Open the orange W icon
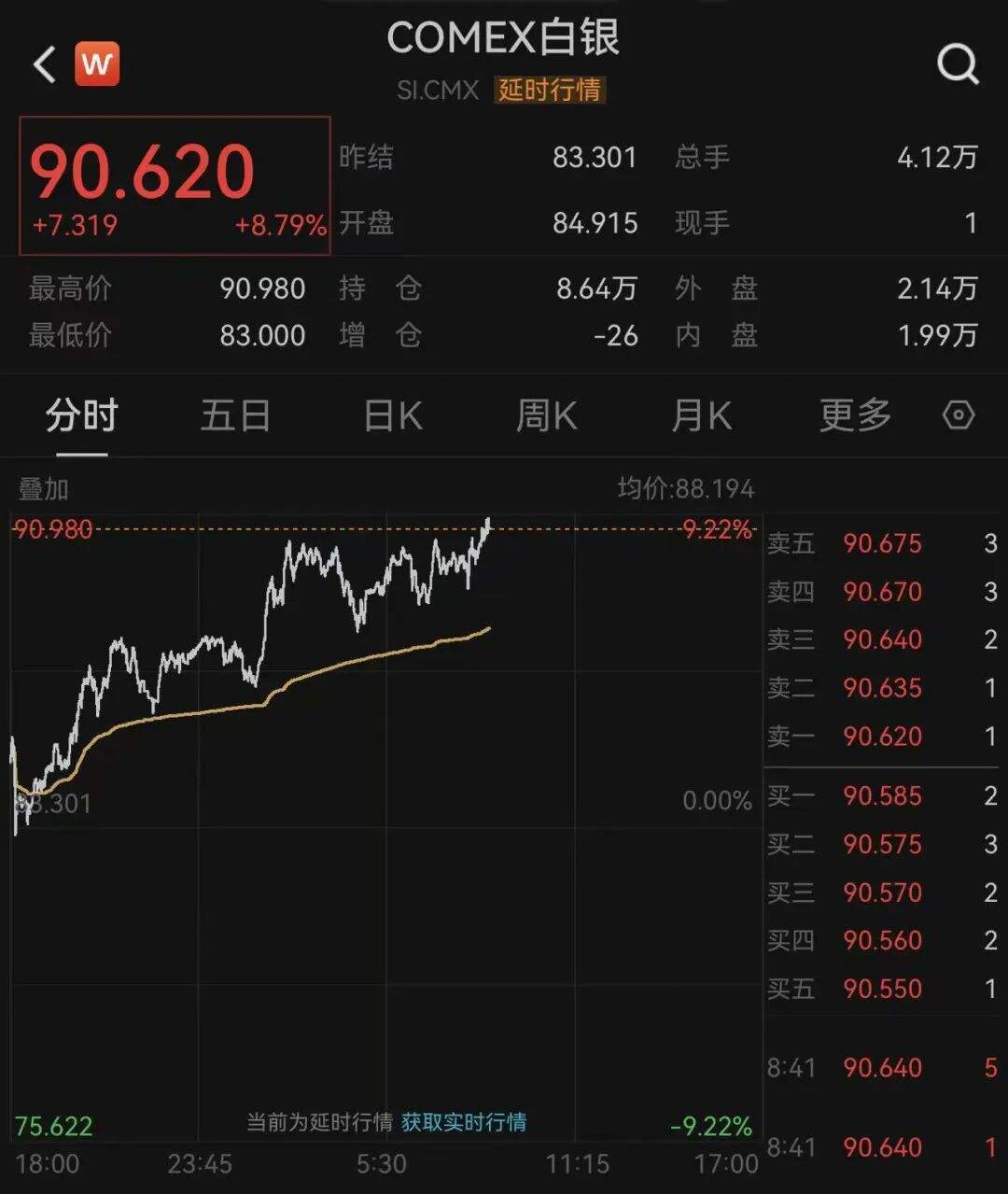This screenshot has height=1194, width=1008. click(x=97, y=64)
